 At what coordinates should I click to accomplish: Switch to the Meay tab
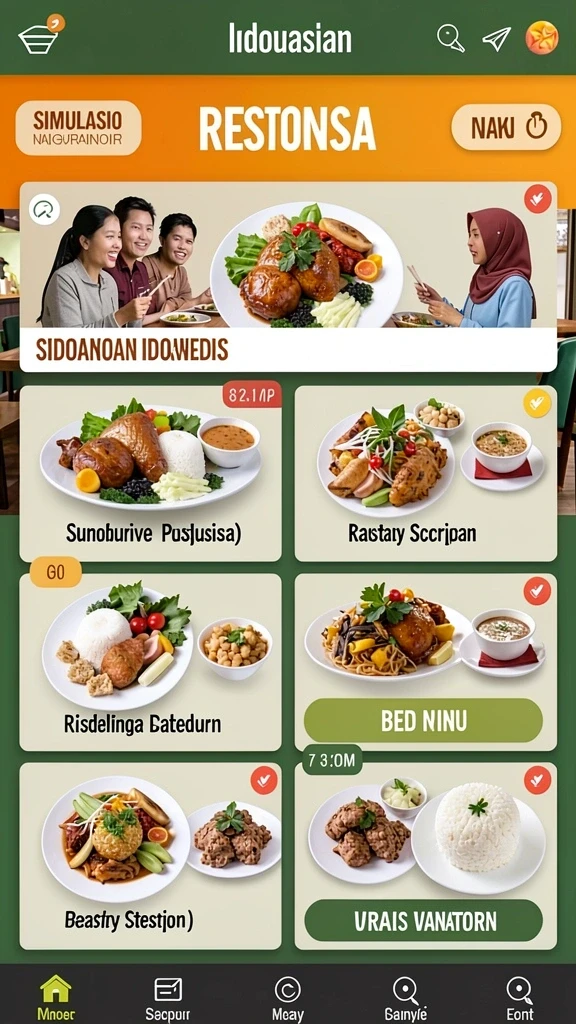pyautogui.click(x=288, y=998)
